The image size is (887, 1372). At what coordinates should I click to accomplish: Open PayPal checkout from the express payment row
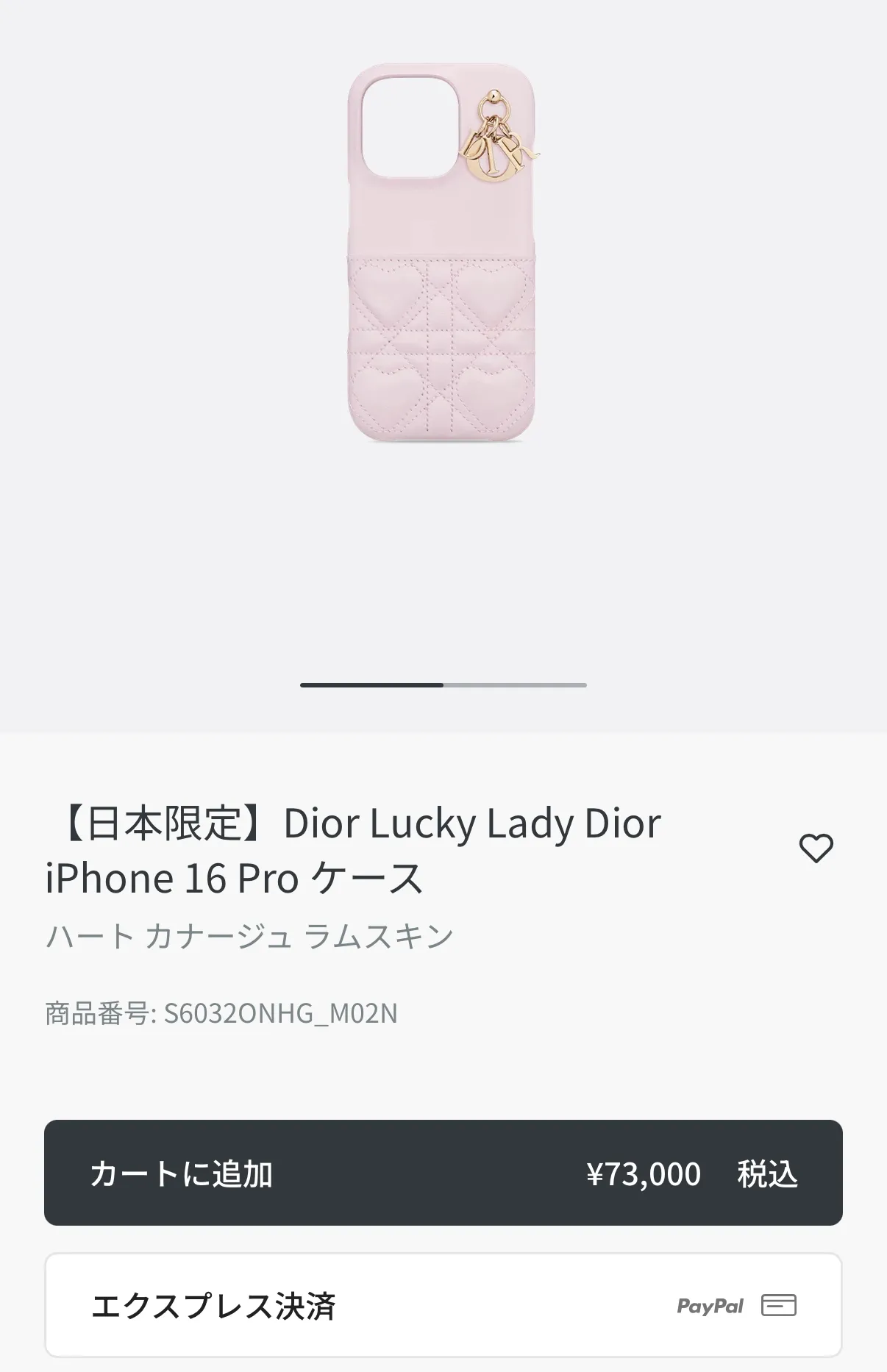(x=710, y=1306)
